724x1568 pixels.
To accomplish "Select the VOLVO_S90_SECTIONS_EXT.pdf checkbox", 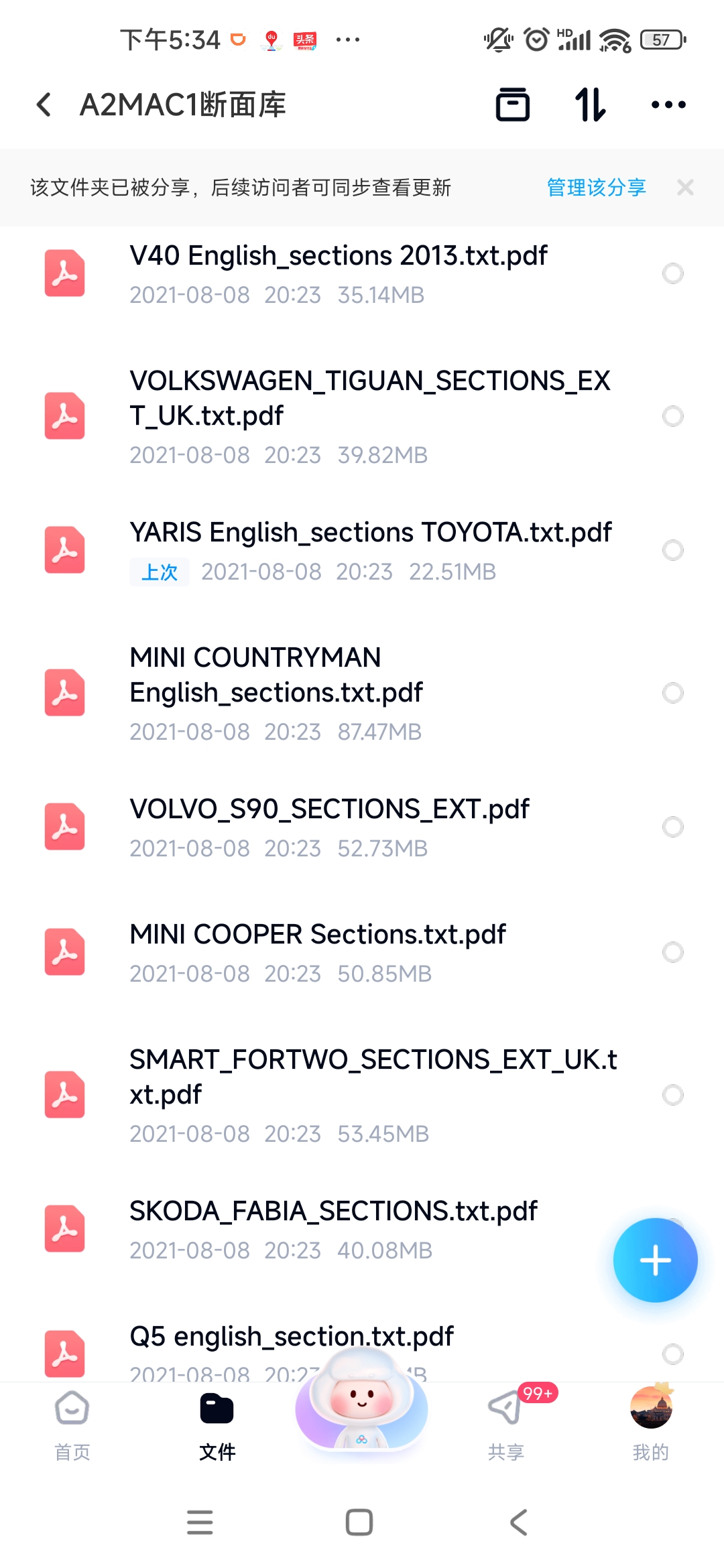I will (672, 827).
